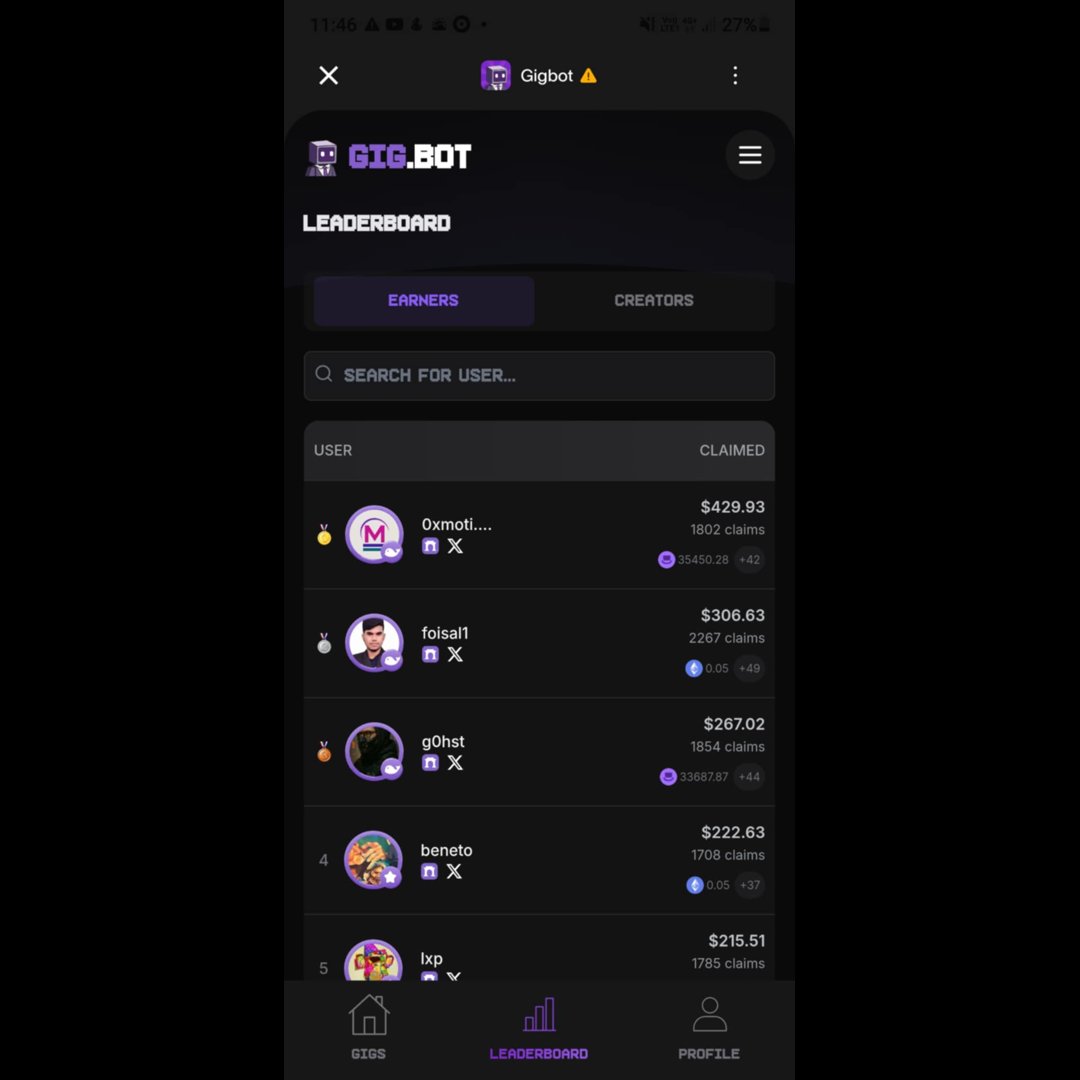
Task: Expand the +37 tokens badge for beneto
Action: click(749, 885)
